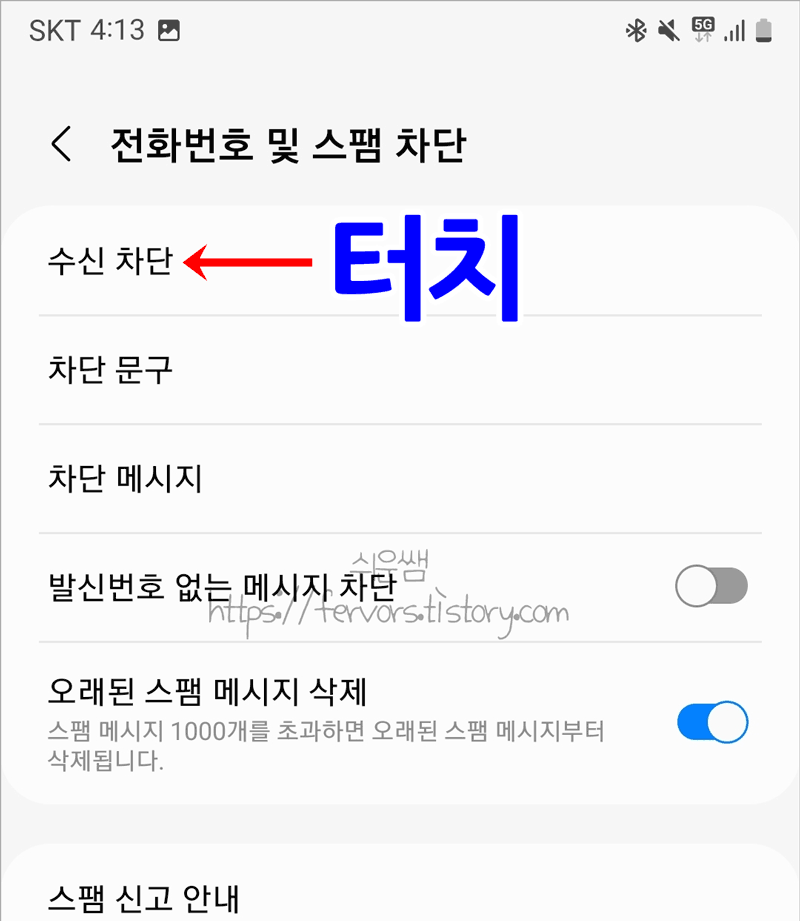This screenshot has height=921, width=800.
Task: Tap the signal strength bars icon
Action: 737,30
